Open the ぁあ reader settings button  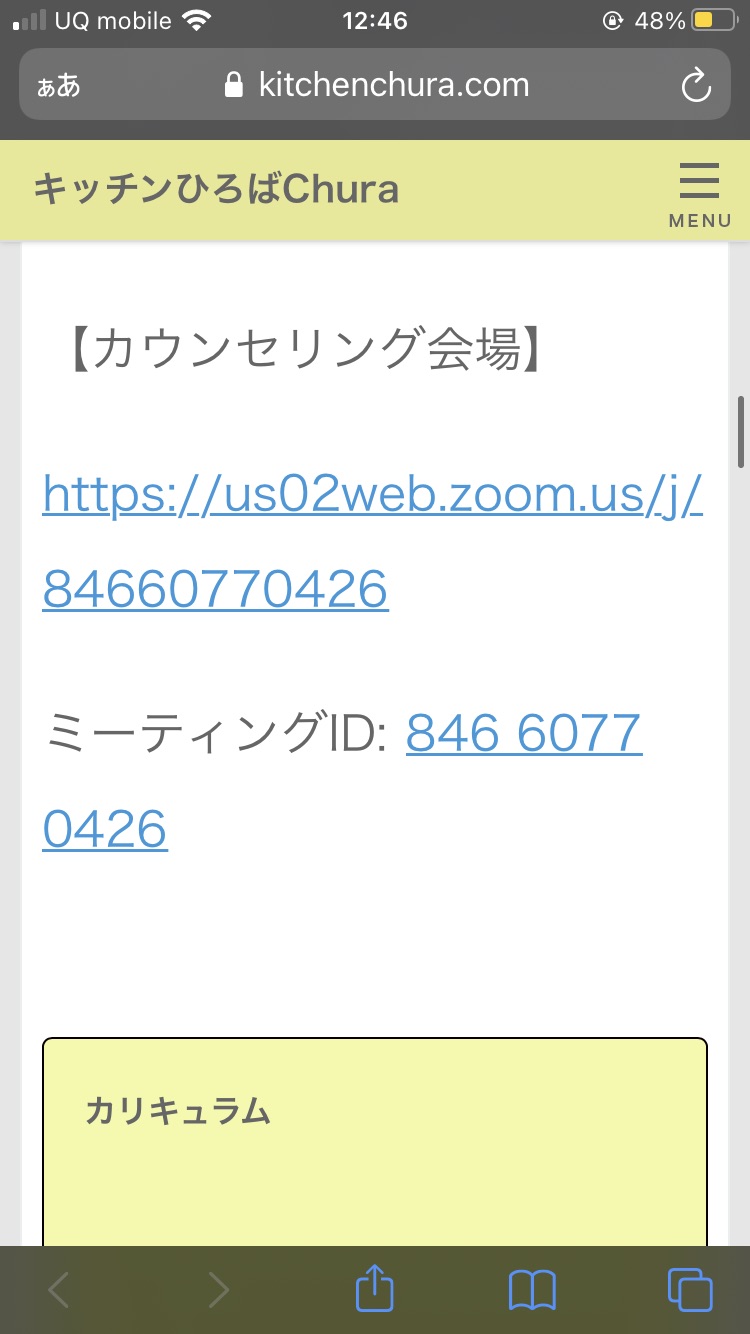pos(58,85)
